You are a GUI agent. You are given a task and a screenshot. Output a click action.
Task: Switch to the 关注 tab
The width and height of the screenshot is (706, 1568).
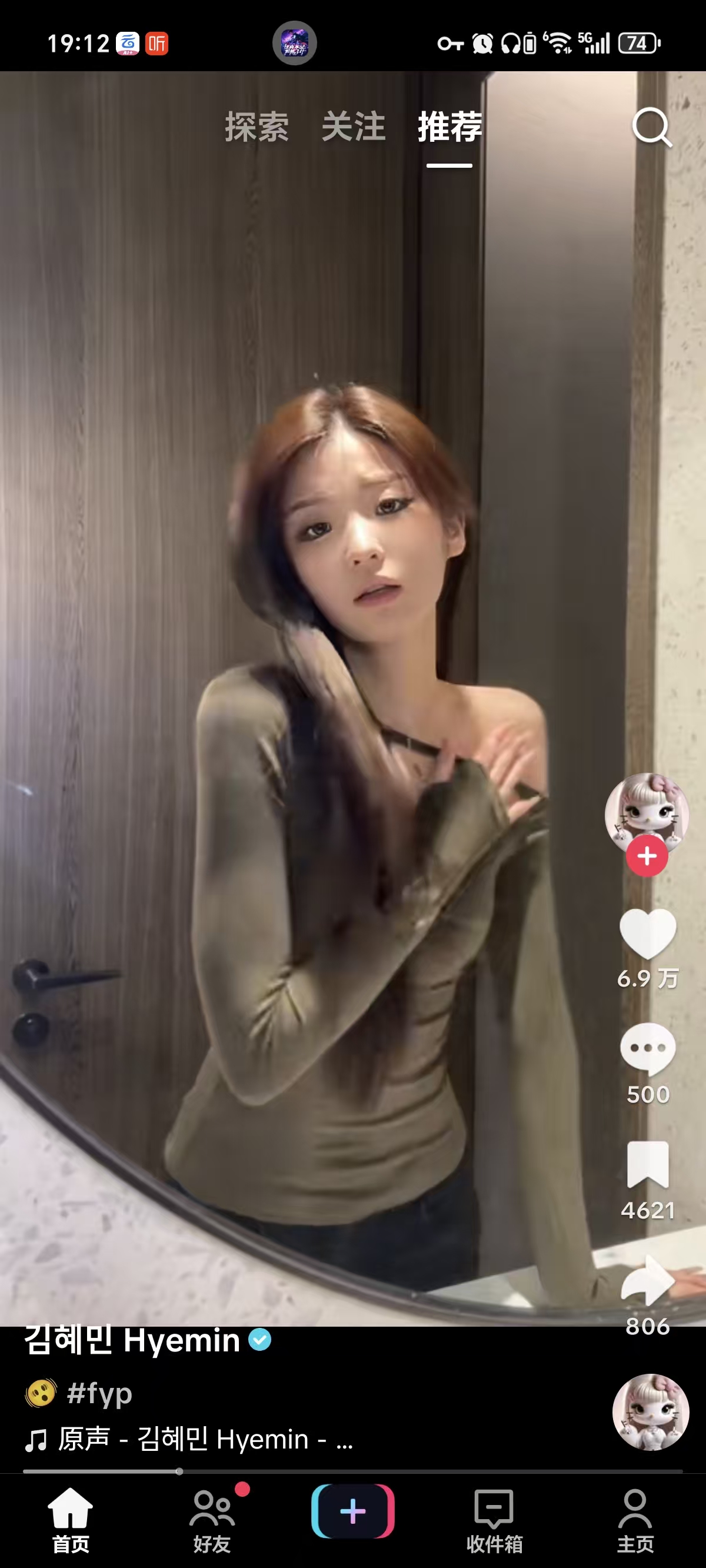[x=354, y=127]
